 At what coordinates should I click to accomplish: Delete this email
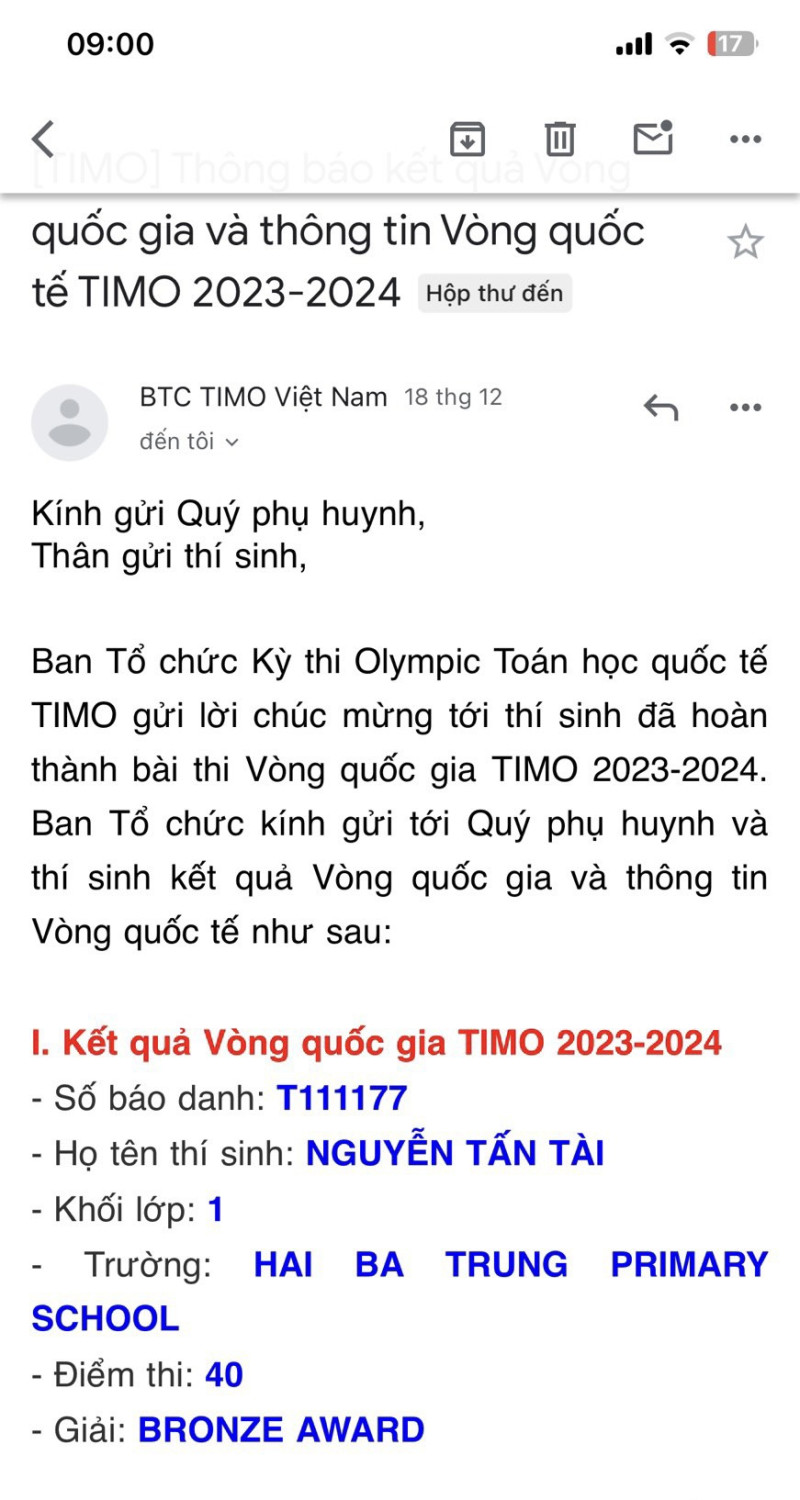pos(559,139)
